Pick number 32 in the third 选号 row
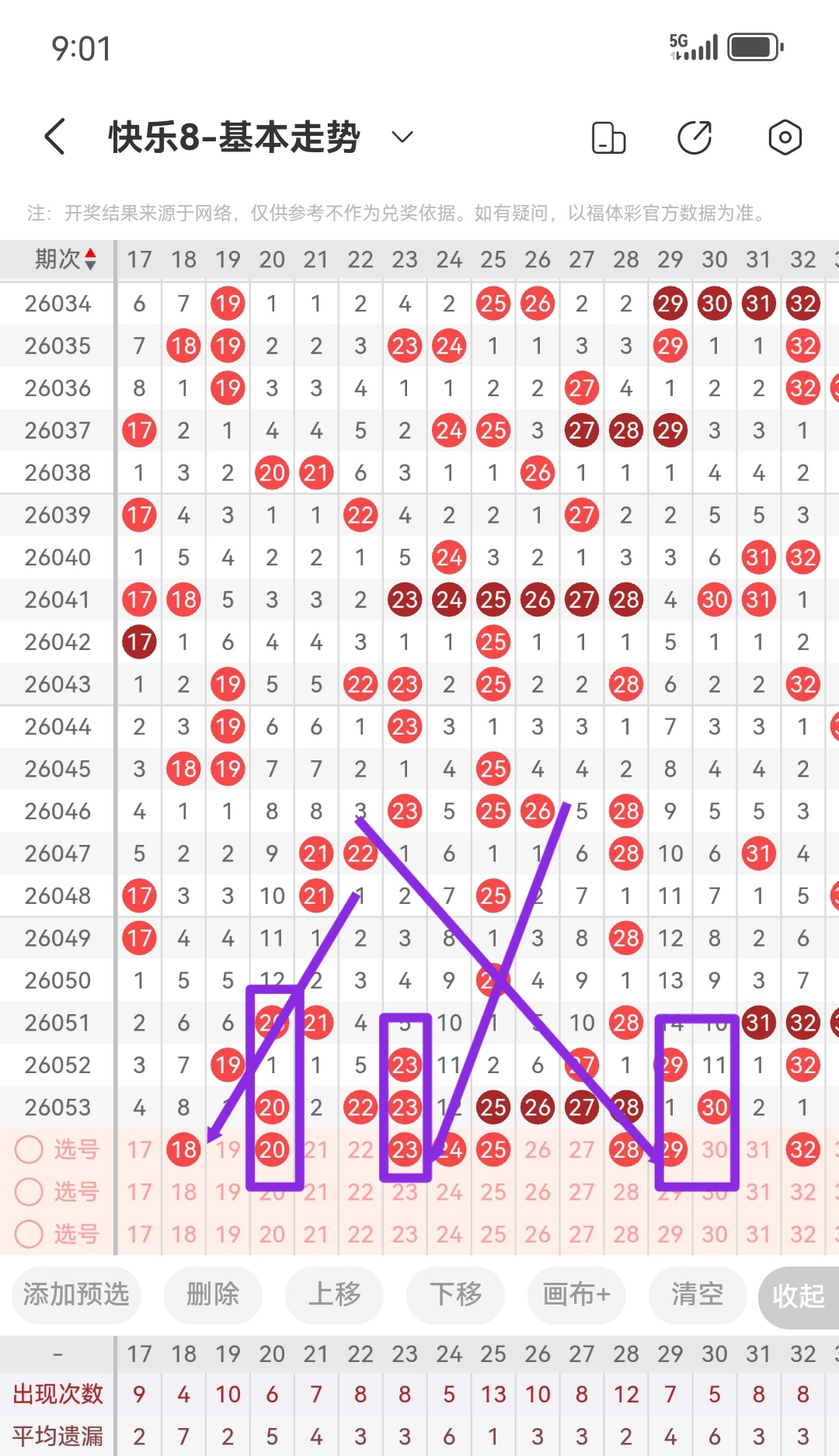Image resolution: width=839 pixels, height=1456 pixels. click(x=802, y=1234)
